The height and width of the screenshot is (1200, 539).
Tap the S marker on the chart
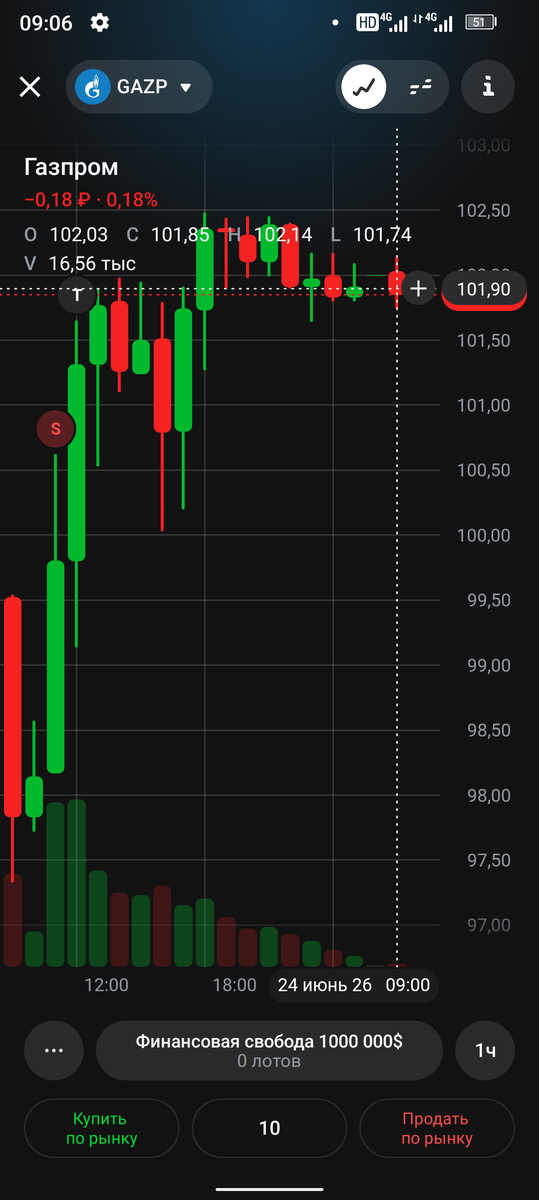pyautogui.click(x=56, y=429)
